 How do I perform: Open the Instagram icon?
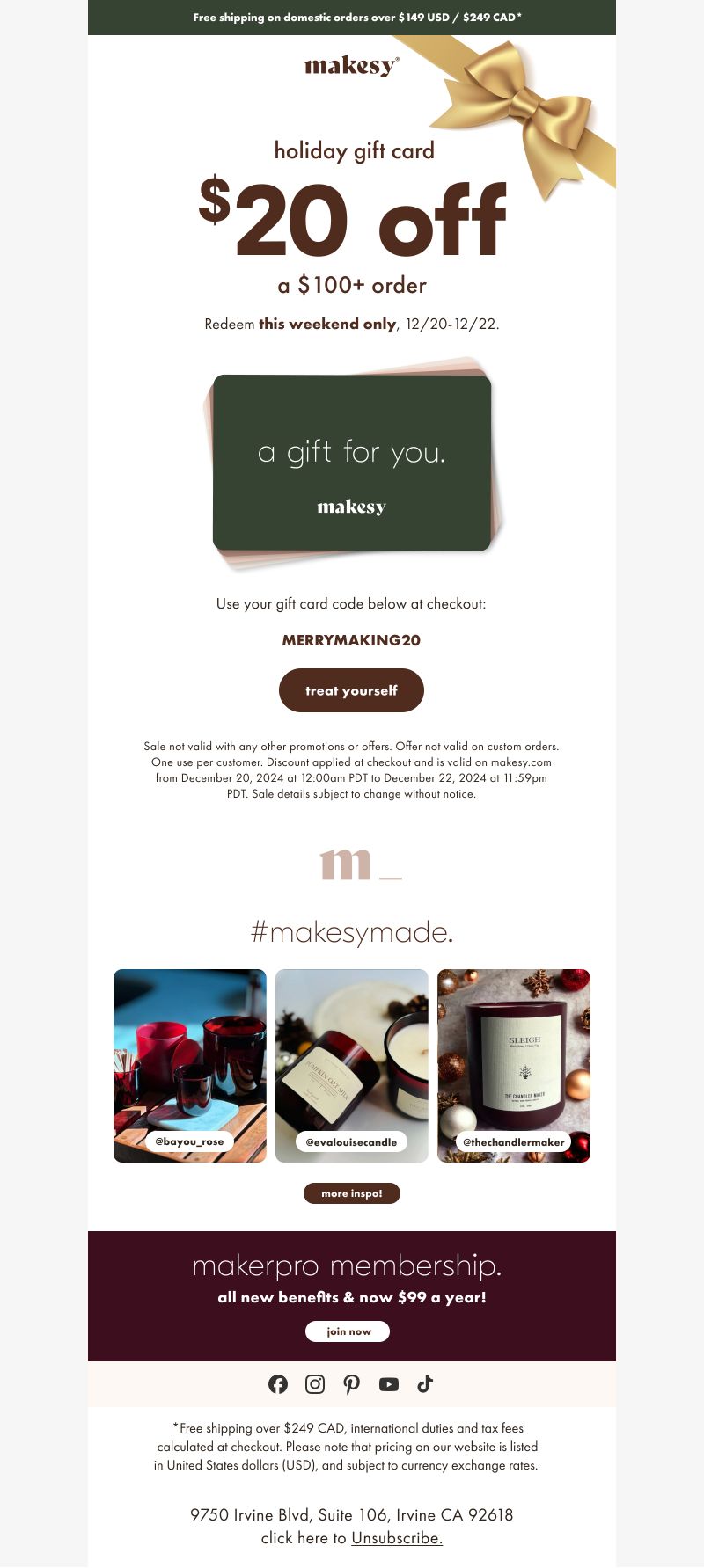coord(315,1384)
